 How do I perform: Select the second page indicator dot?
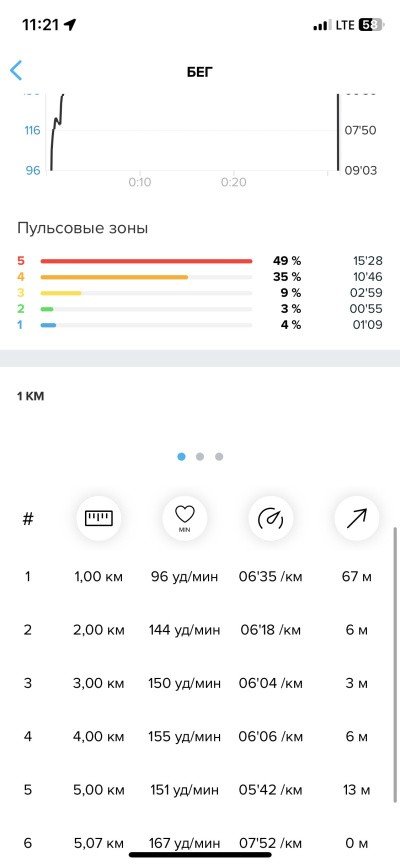[200, 457]
